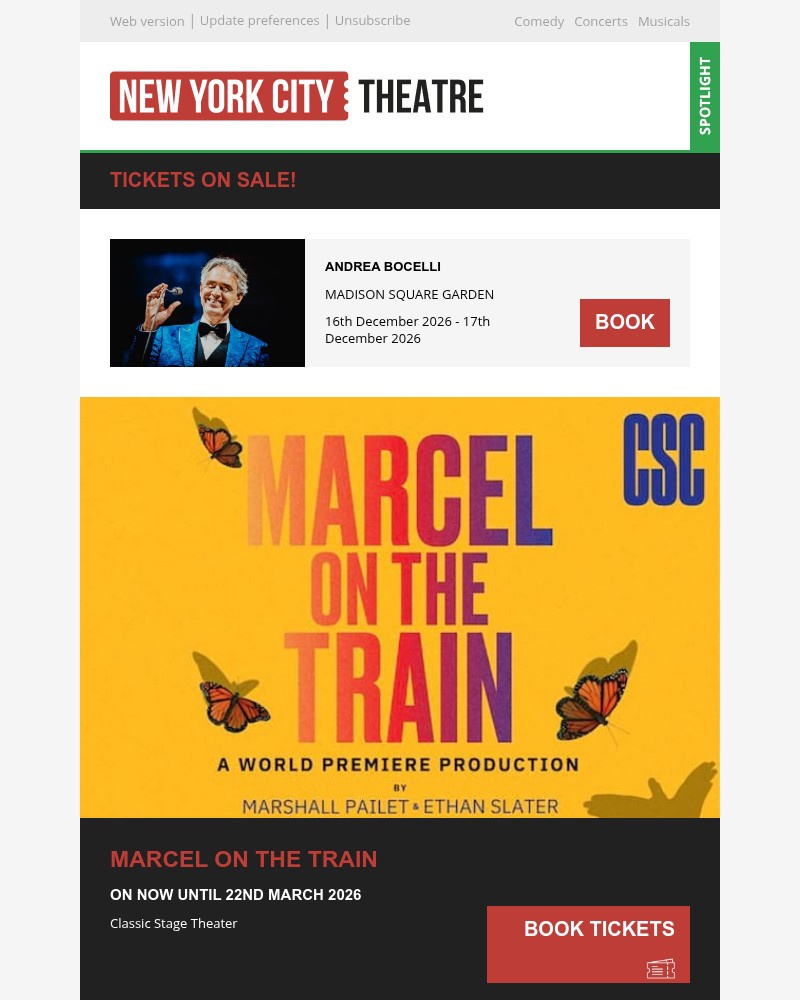Click the Andrea Bocelli photo
This screenshot has height=1000, width=800.
click(207, 302)
